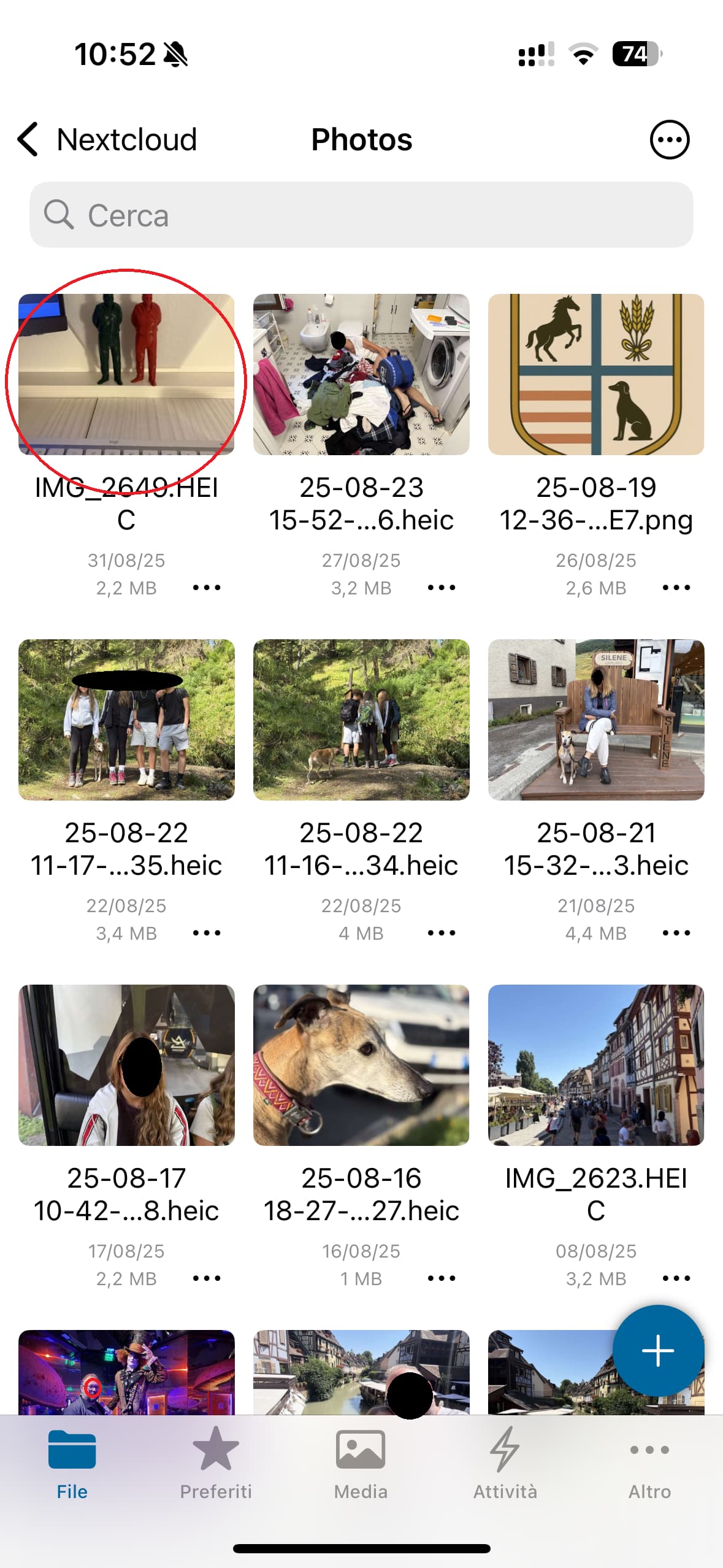
Task: Open the 25-08-23 laundry photo
Action: pos(361,374)
